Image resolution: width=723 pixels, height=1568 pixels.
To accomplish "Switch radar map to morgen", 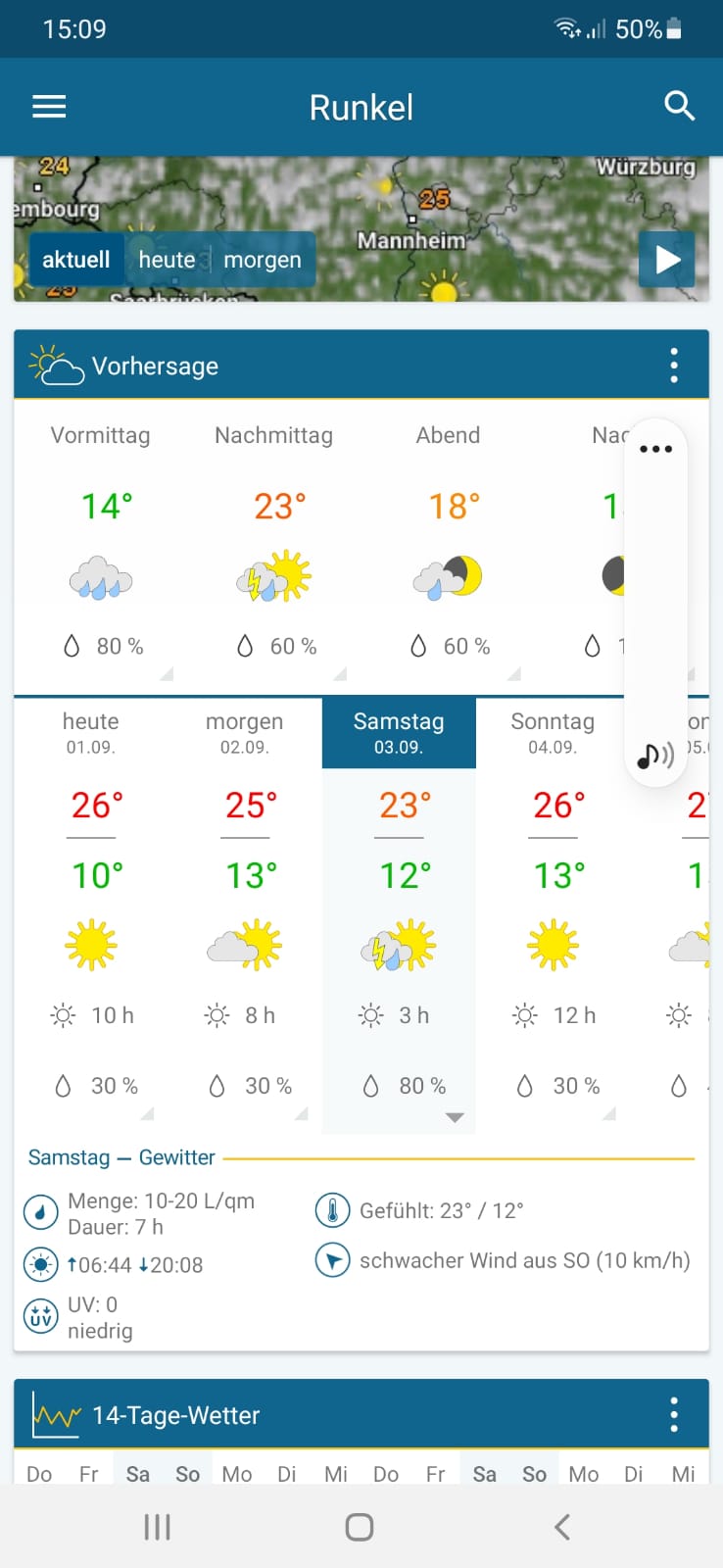I will click(262, 260).
